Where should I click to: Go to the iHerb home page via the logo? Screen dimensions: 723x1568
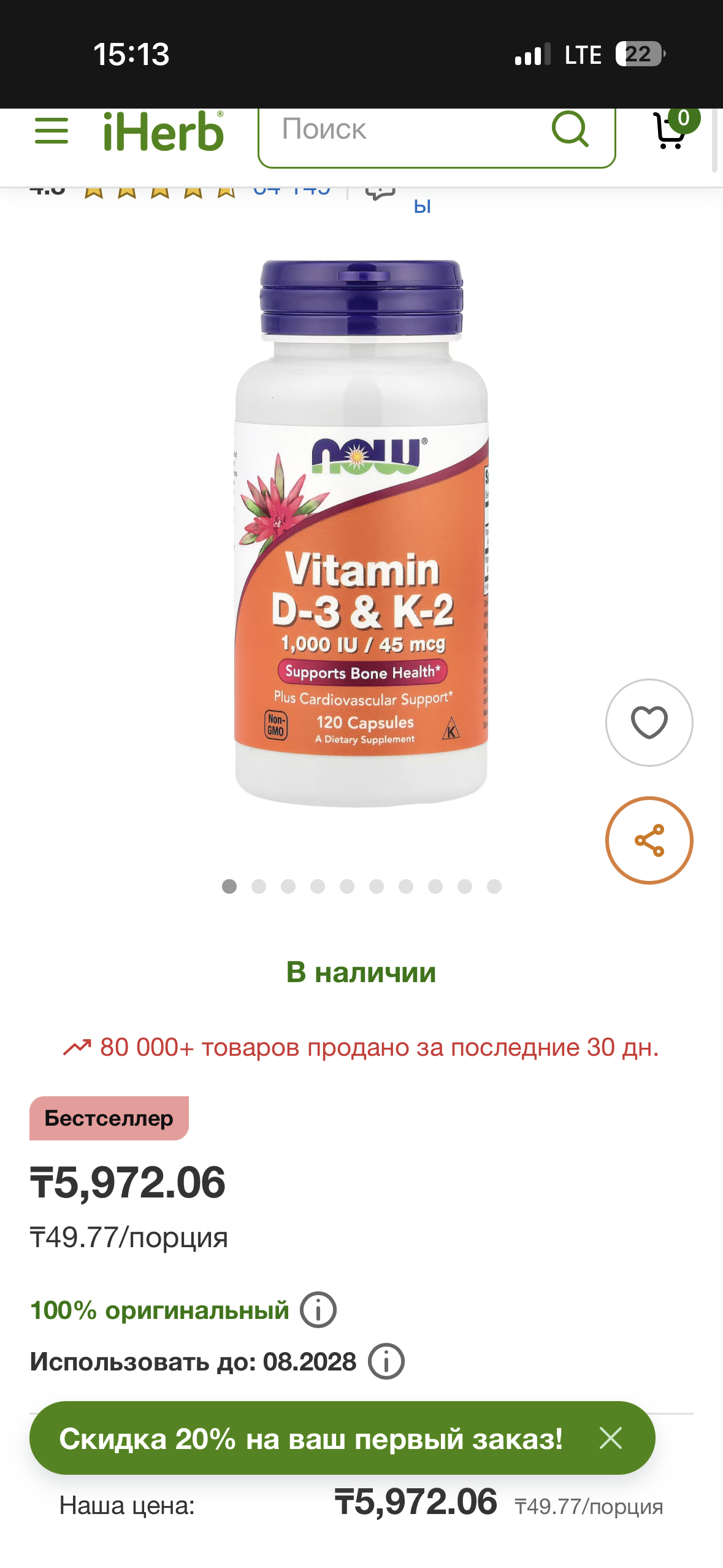click(x=163, y=131)
